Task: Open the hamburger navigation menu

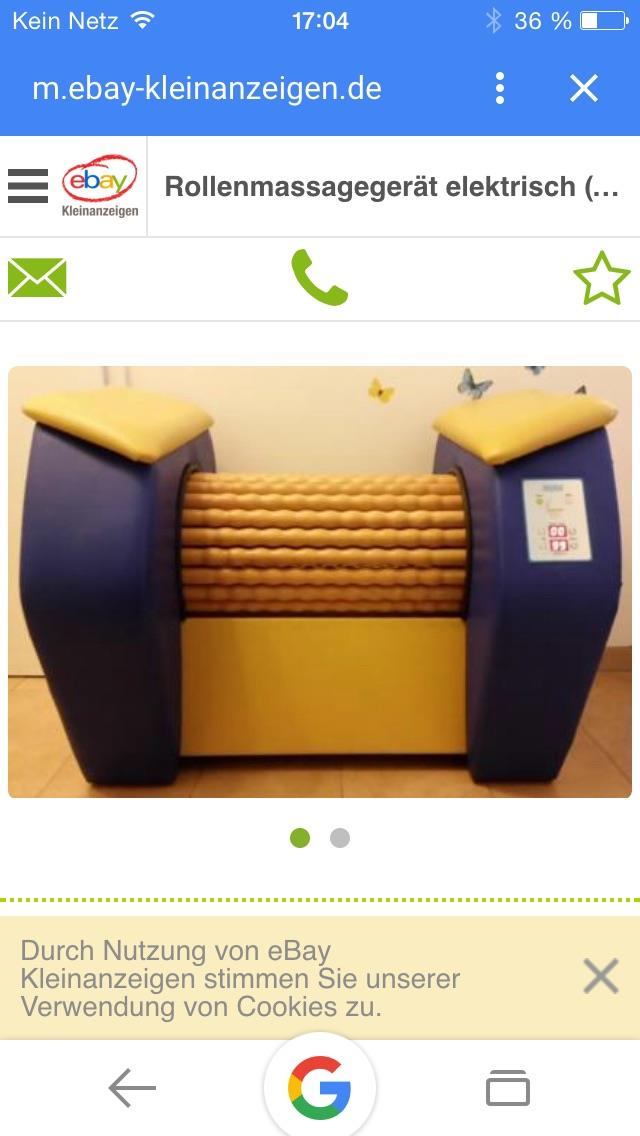Action: [28, 186]
